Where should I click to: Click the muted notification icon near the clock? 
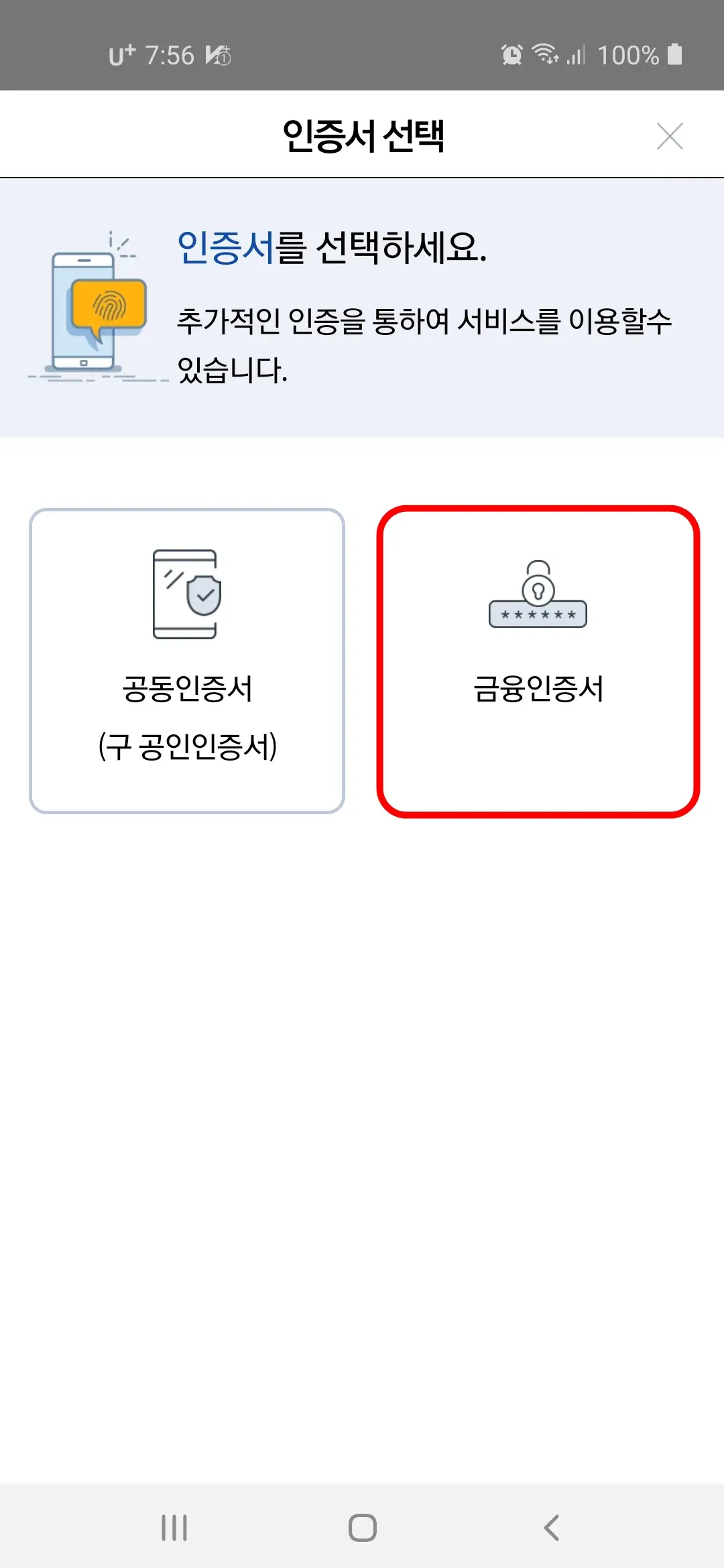tap(218, 55)
